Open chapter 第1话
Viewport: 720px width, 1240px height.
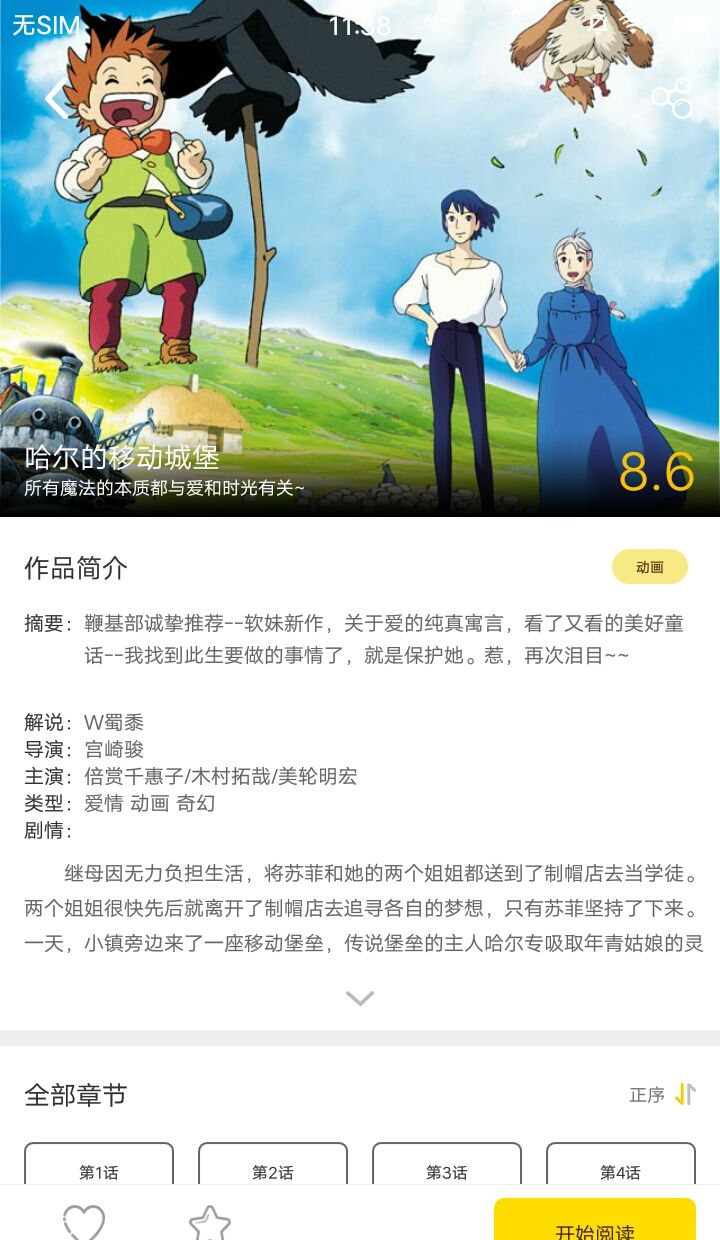[x=99, y=1166]
